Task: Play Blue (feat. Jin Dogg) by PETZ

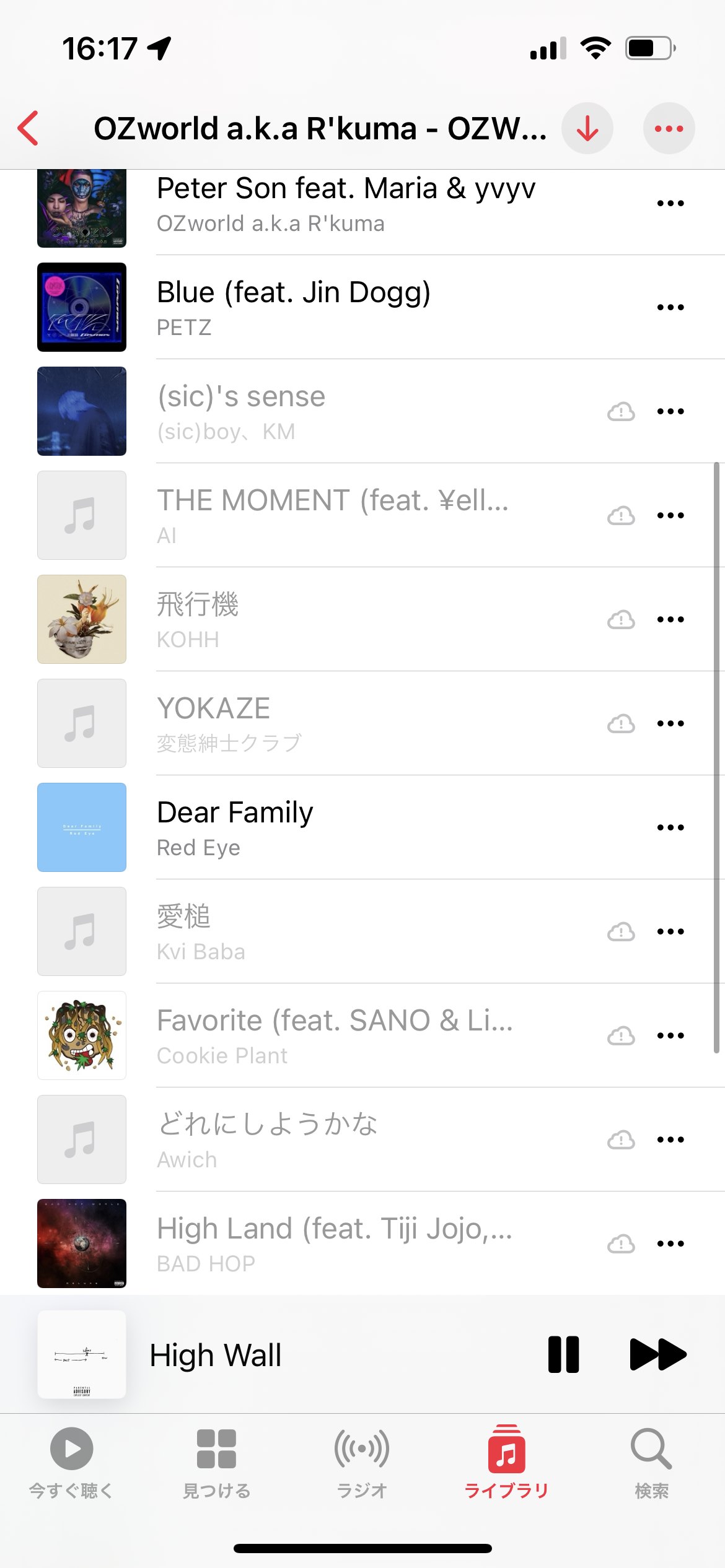Action: (x=294, y=307)
